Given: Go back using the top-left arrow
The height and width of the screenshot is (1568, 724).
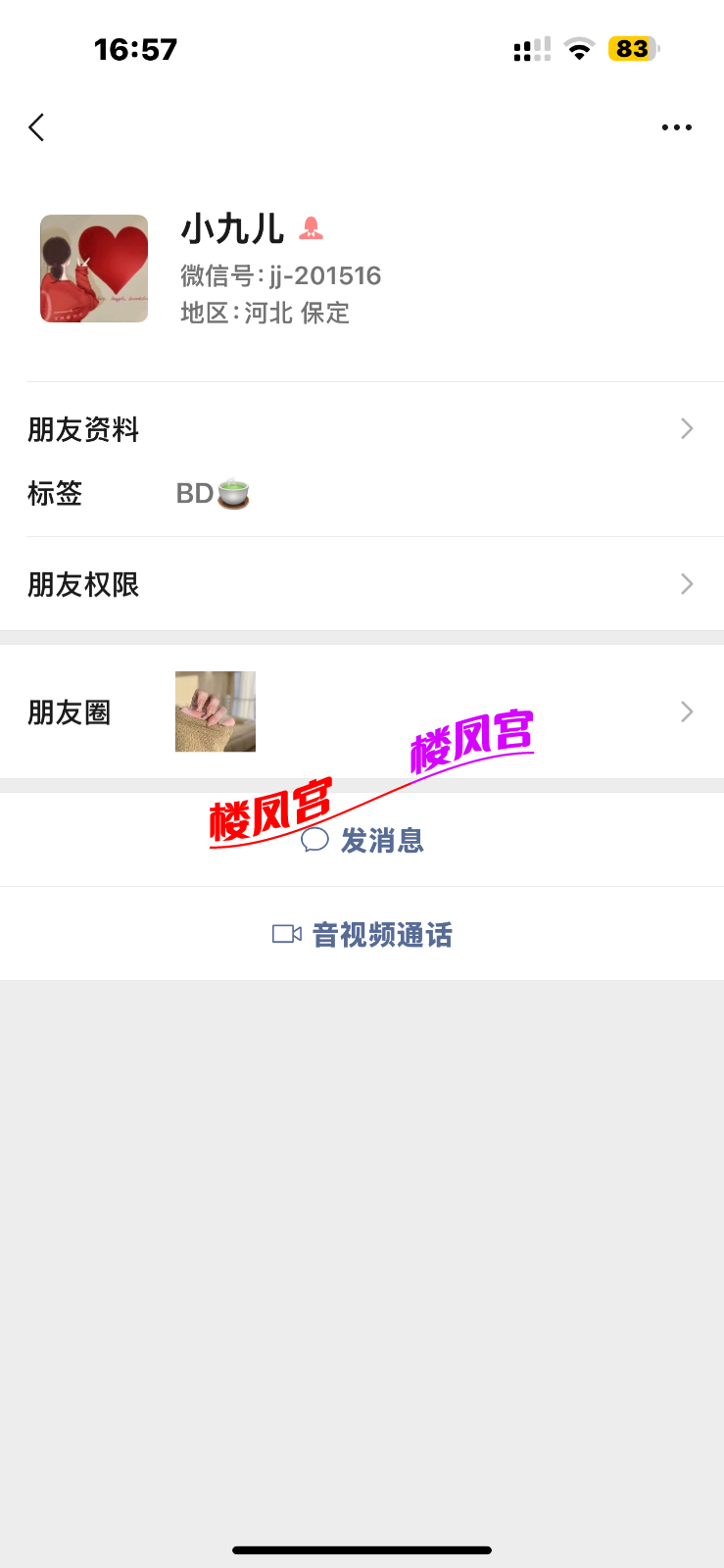Looking at the screenshot, I should tap(37, 127).
